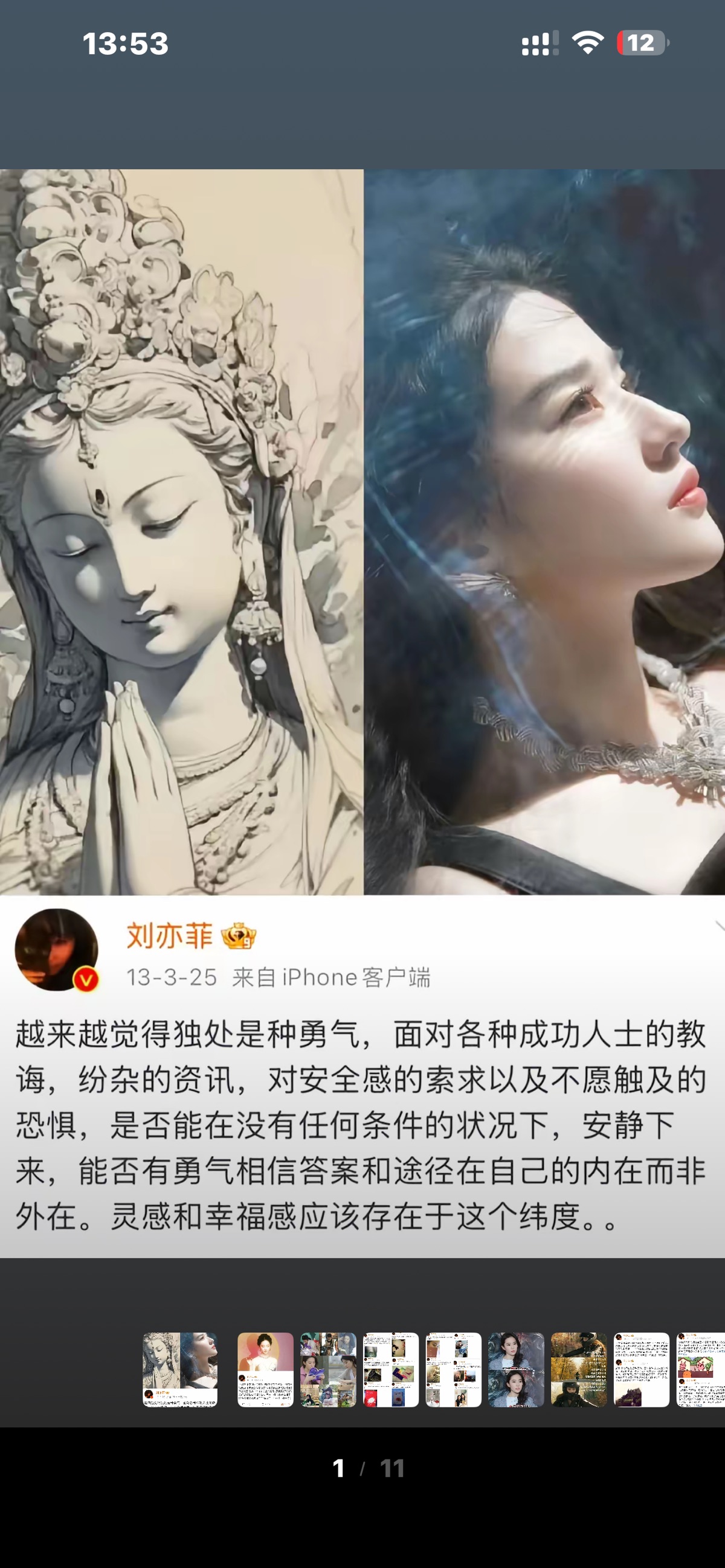View thumbnail with two stacked woman portraits
The image size is (725, 1568).
coord(516,1369)
